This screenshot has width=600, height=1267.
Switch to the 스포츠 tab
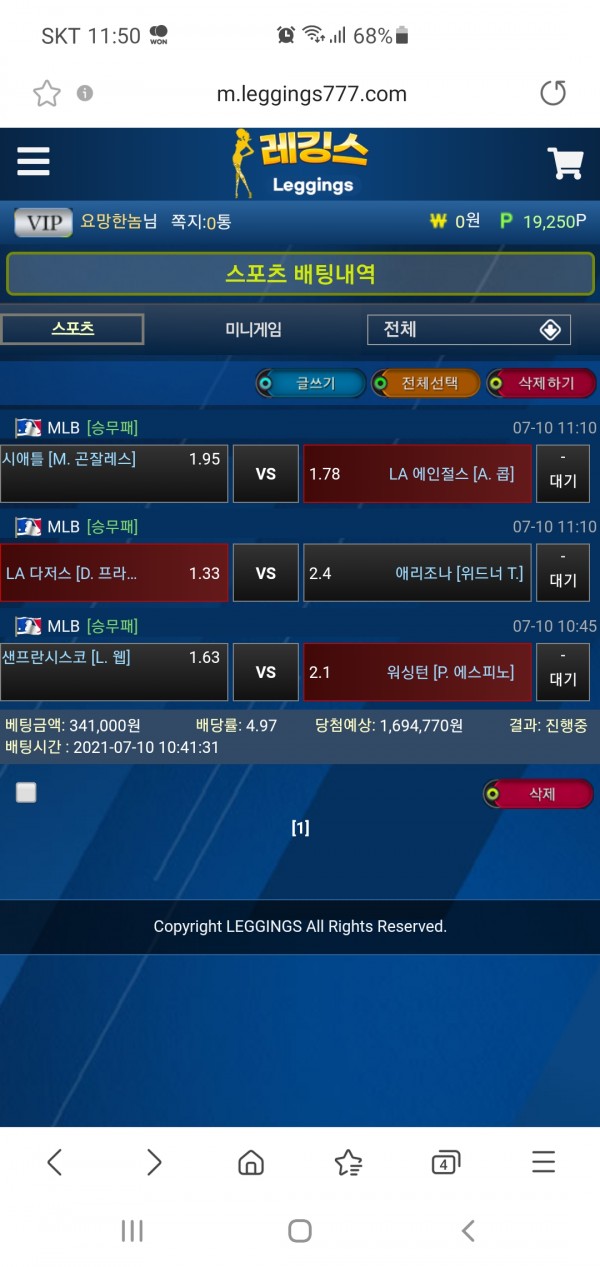coord(72,329)
